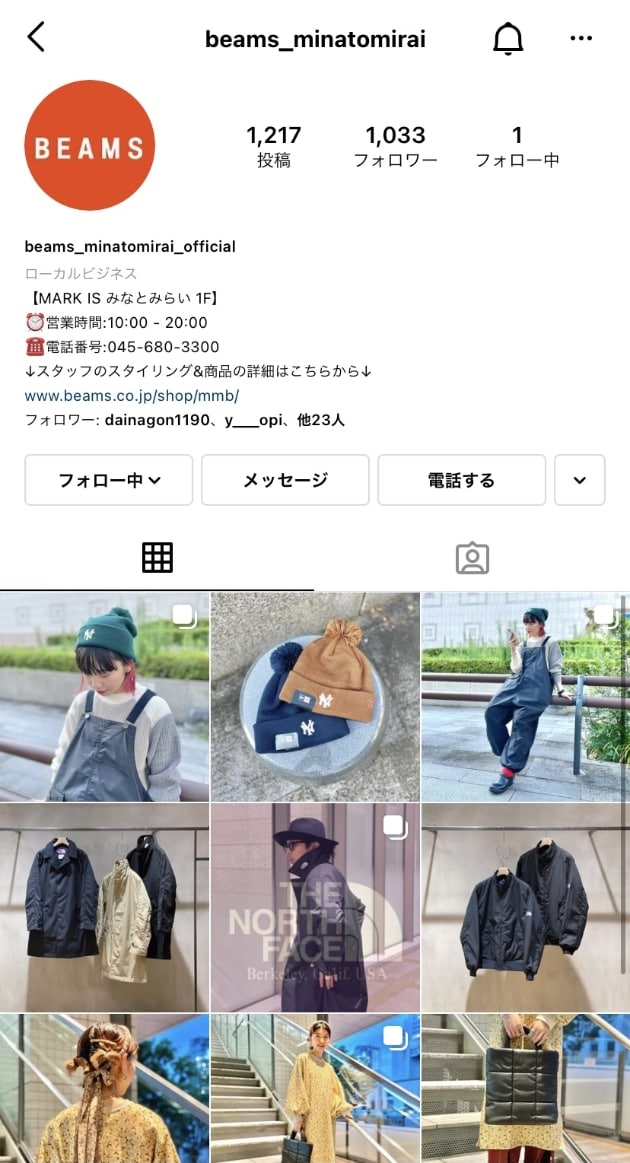The width and height of the screenshot is (630, 1163).
Task: Open the post with green beanie close-up
Action: click(104, 697)
